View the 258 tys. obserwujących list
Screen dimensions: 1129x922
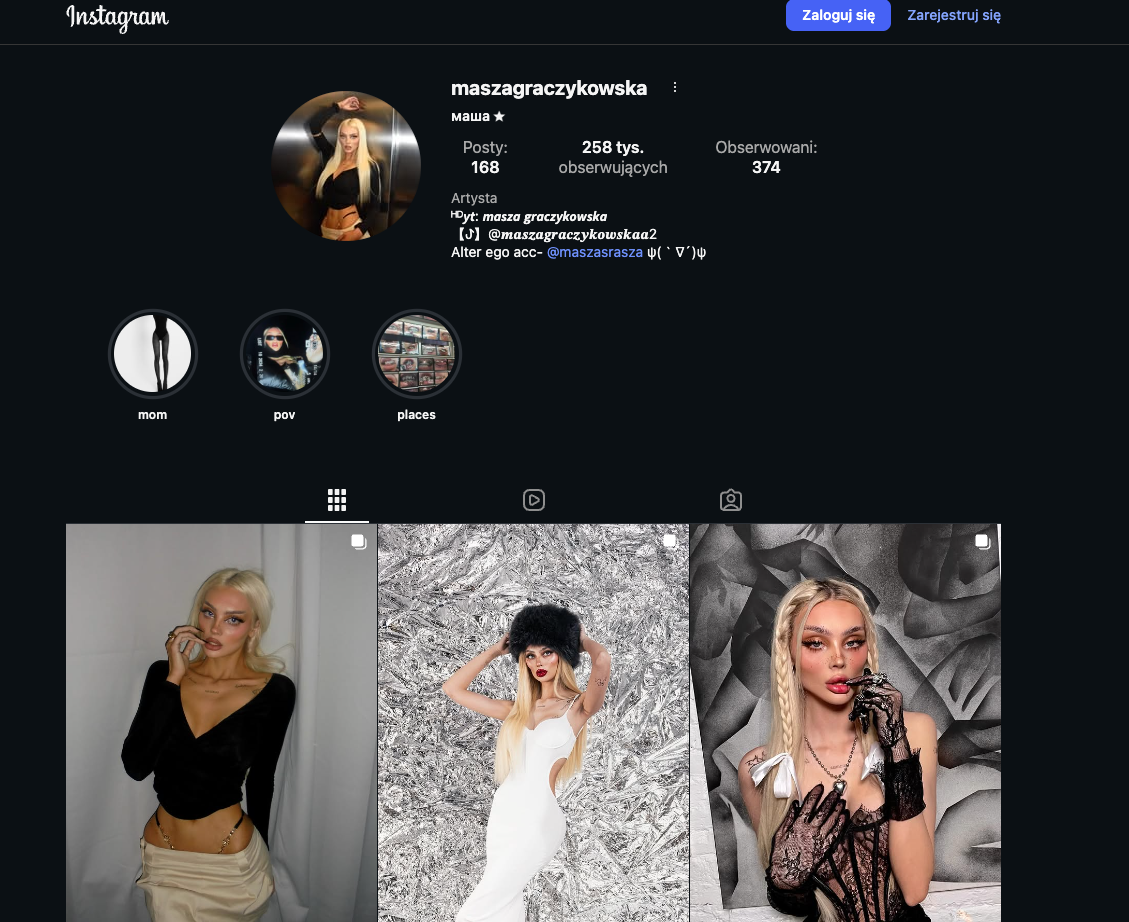pos(612,157)
